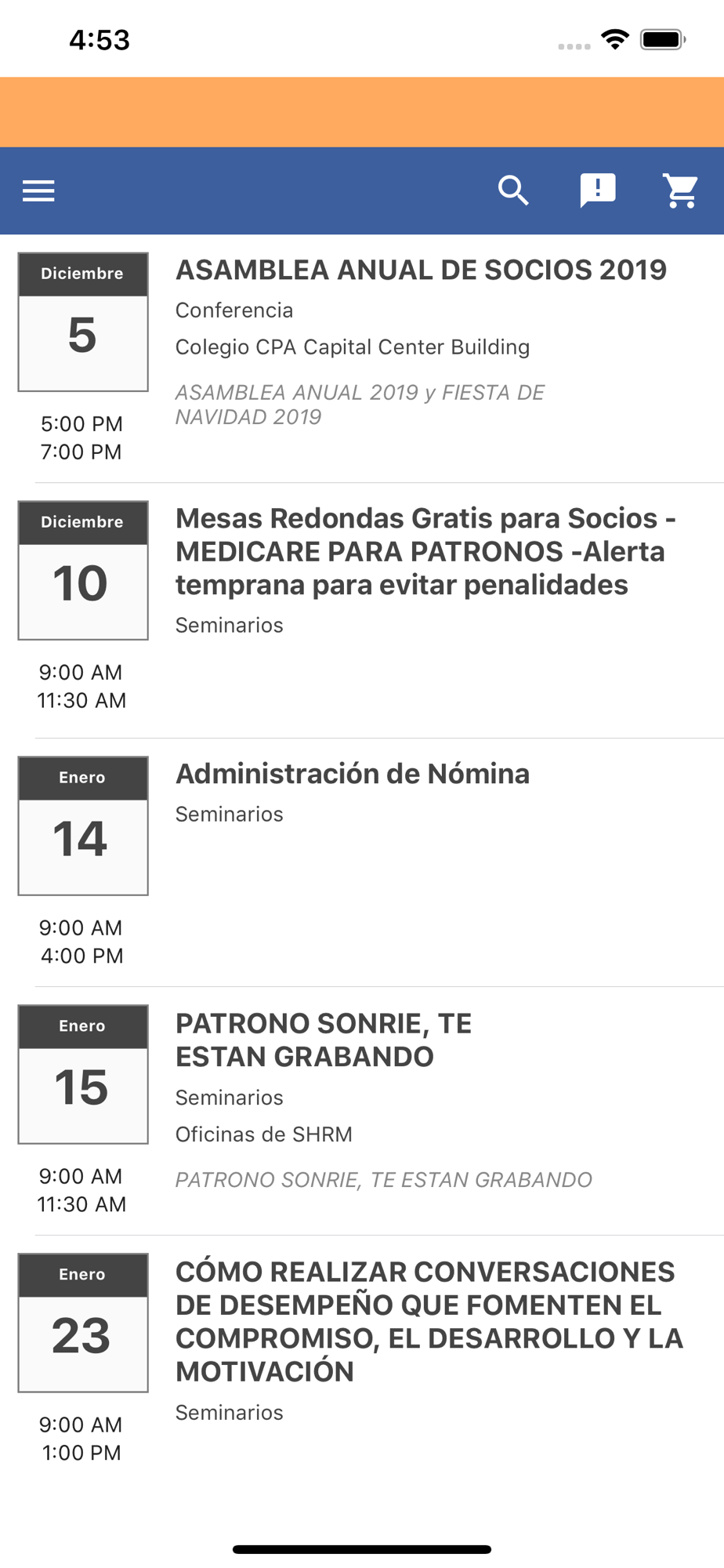Open the alert message bubble icon
This screenshot has width=724, height=1568.
pos(598,191)
